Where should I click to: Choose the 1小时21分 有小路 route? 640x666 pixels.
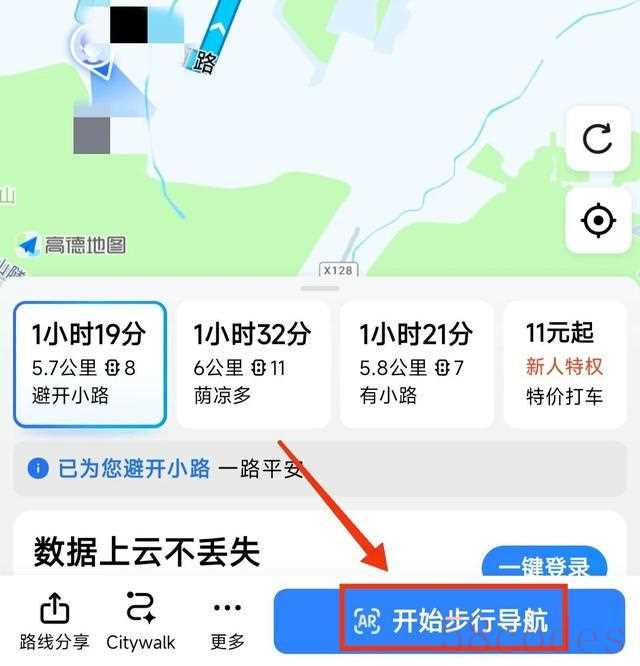(416, 364)
